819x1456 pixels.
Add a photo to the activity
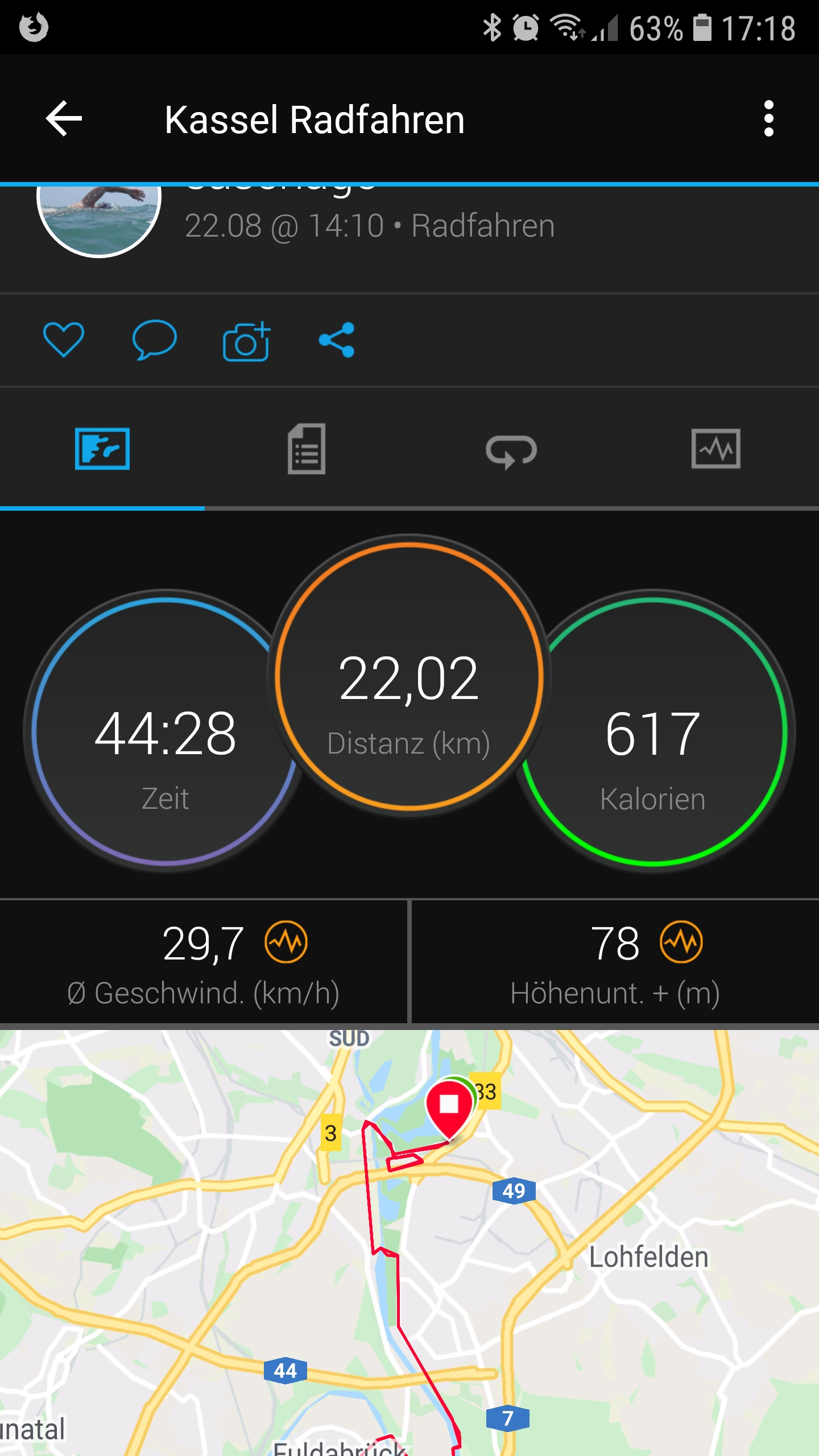coord(246,341)
